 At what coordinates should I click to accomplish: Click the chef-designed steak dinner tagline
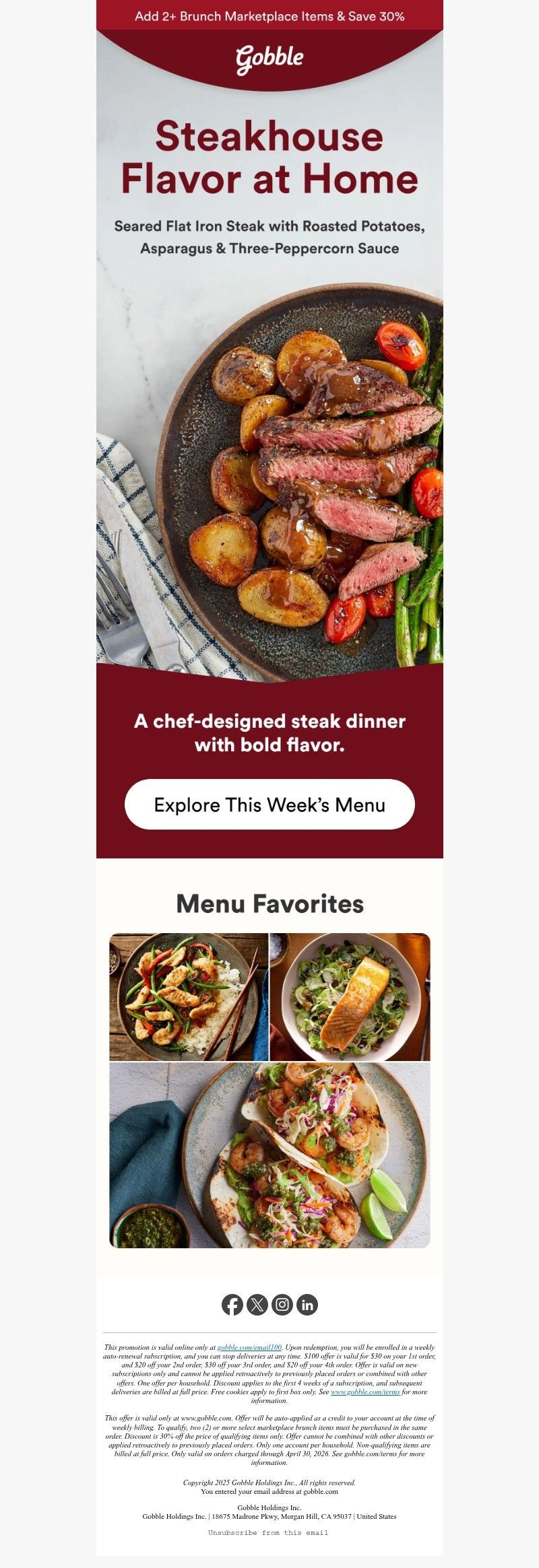point(269,734)
